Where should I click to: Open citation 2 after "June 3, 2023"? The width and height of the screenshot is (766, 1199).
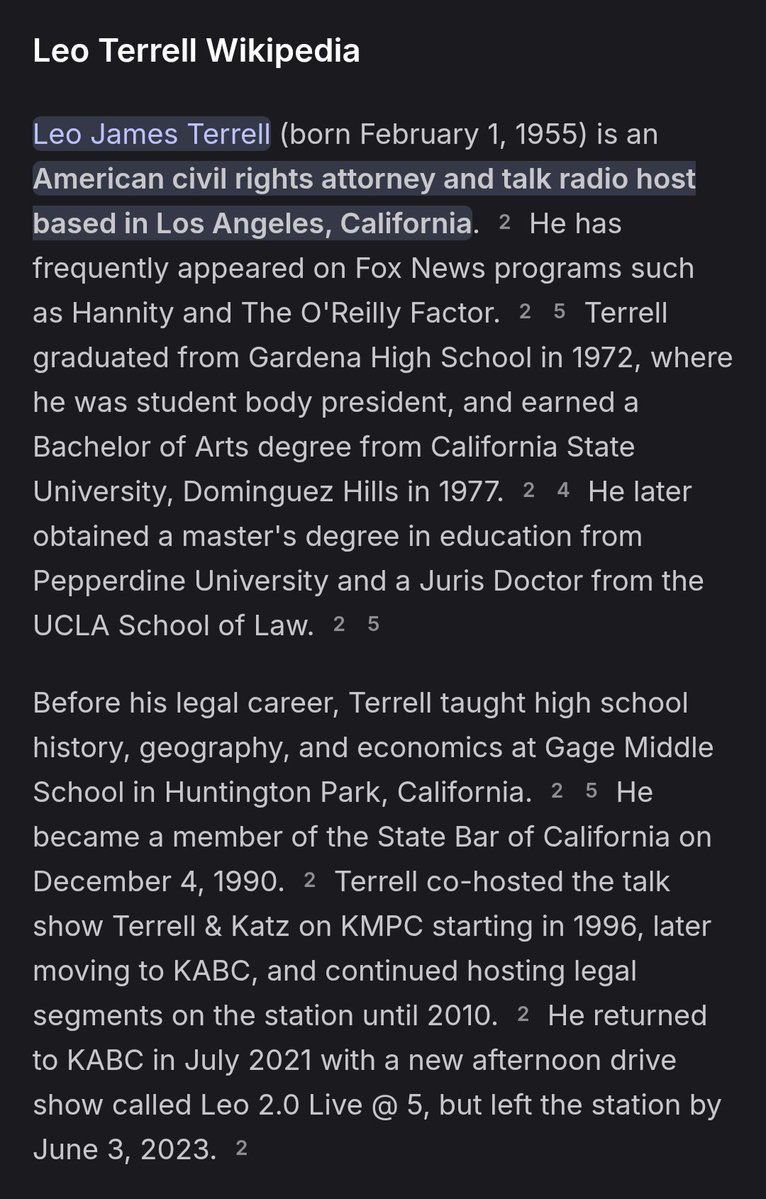(241, 1149)
